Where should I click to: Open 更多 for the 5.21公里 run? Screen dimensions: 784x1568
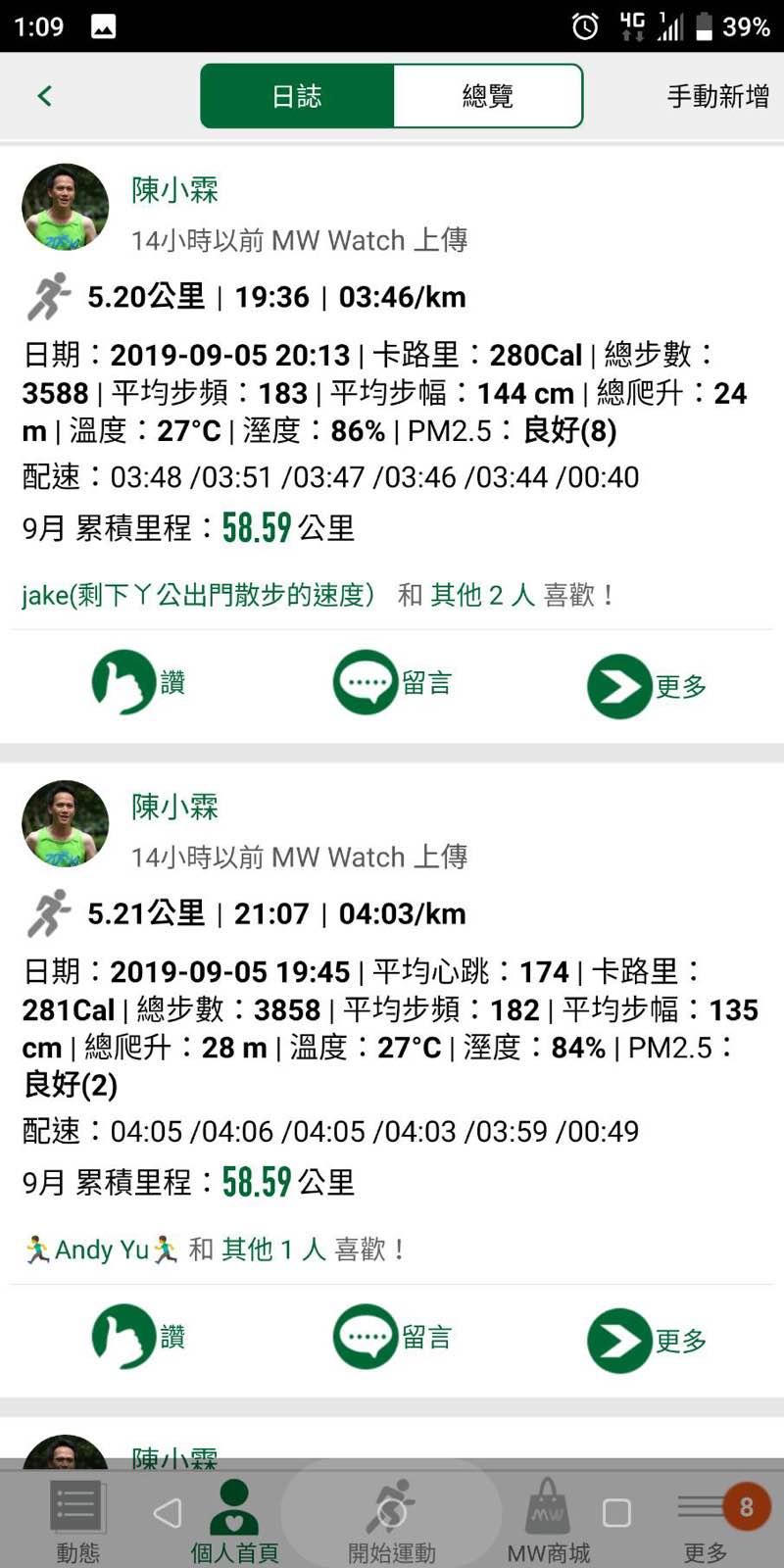pos(647,1340)
